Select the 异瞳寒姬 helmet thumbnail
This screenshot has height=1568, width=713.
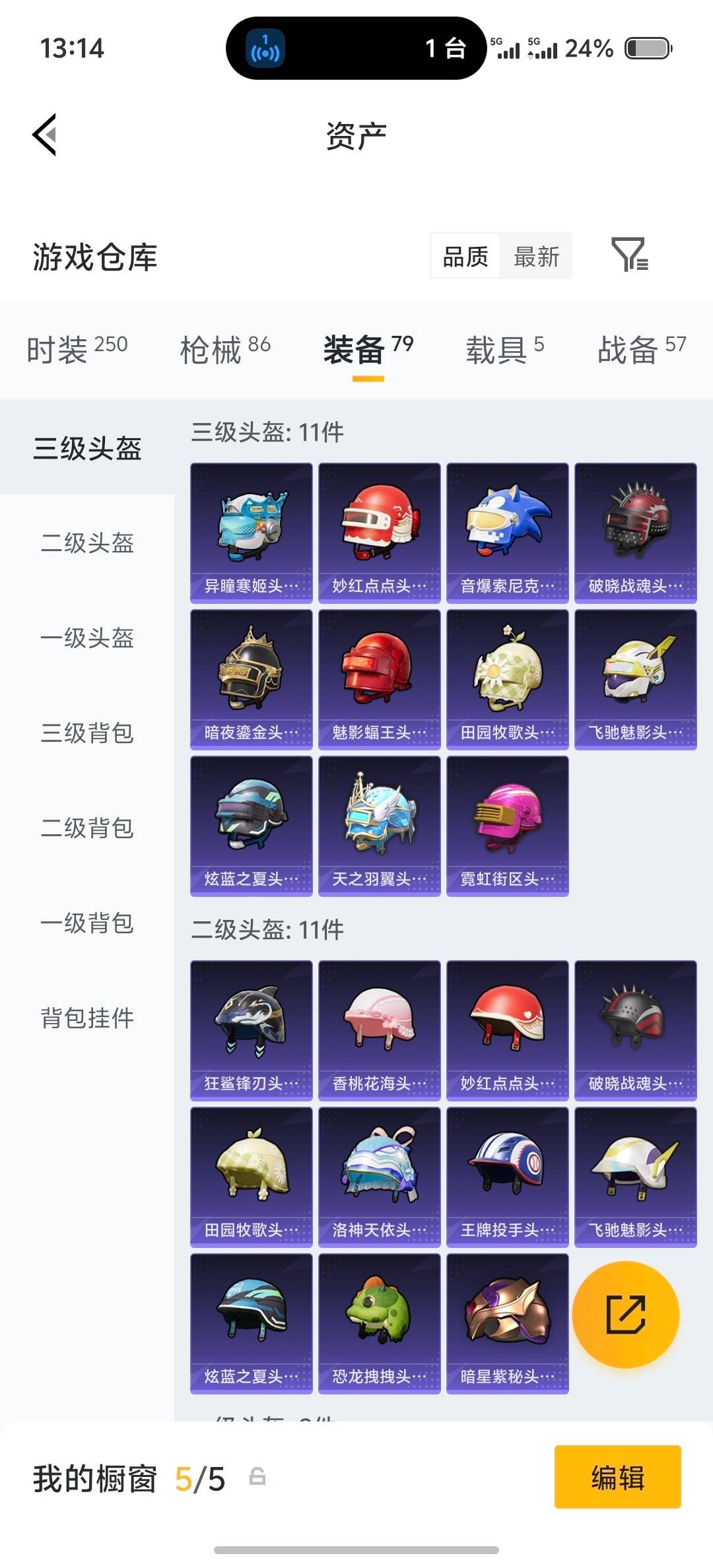(x=251, y=531)
